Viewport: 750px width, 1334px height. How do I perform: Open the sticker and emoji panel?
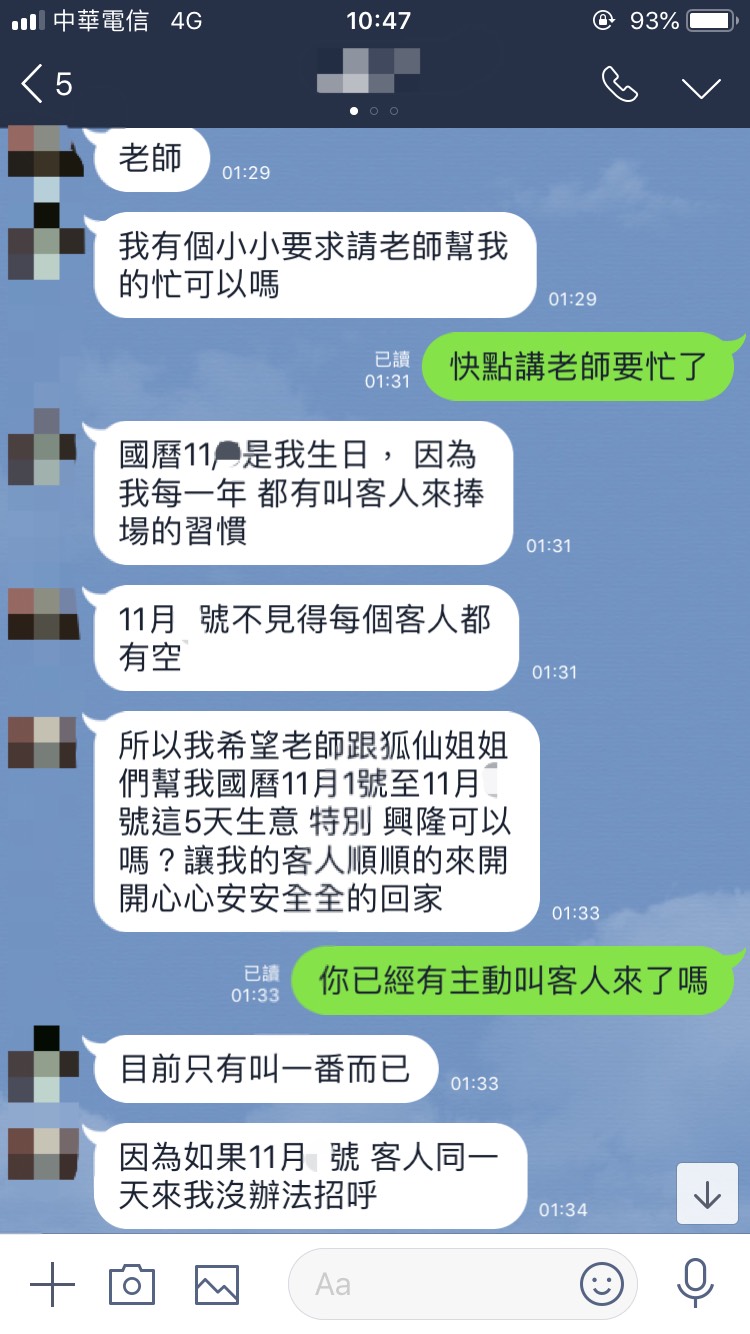(x=602, y=1284)
